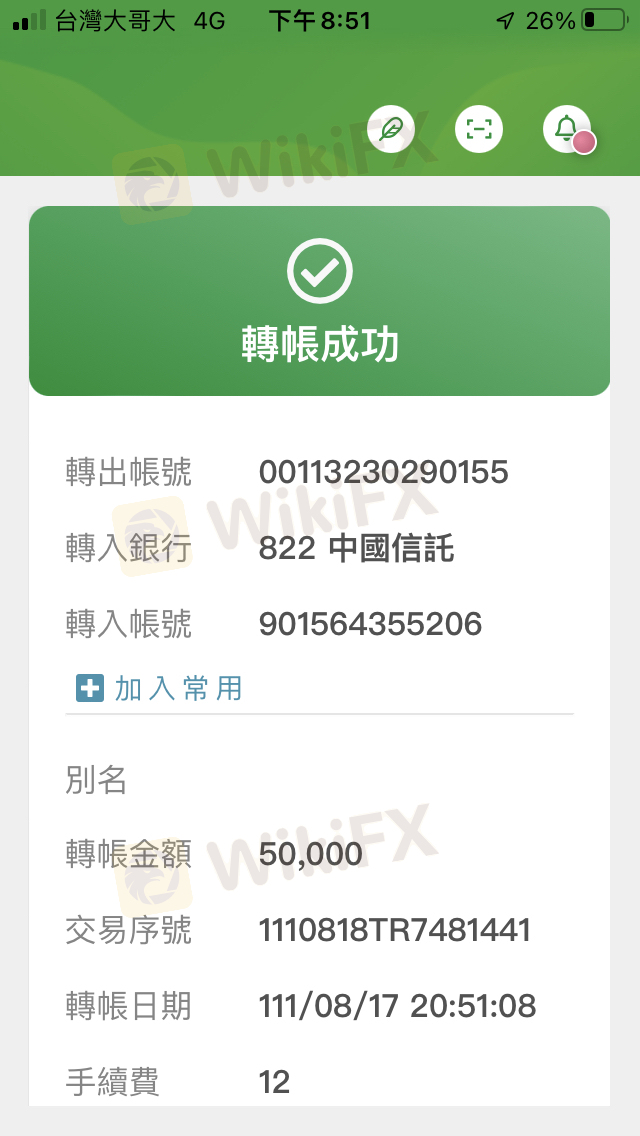Tap the green leaf icon in header
Image resolution: width=640 pixels, height=1136 pixels.
coord(391,129)
